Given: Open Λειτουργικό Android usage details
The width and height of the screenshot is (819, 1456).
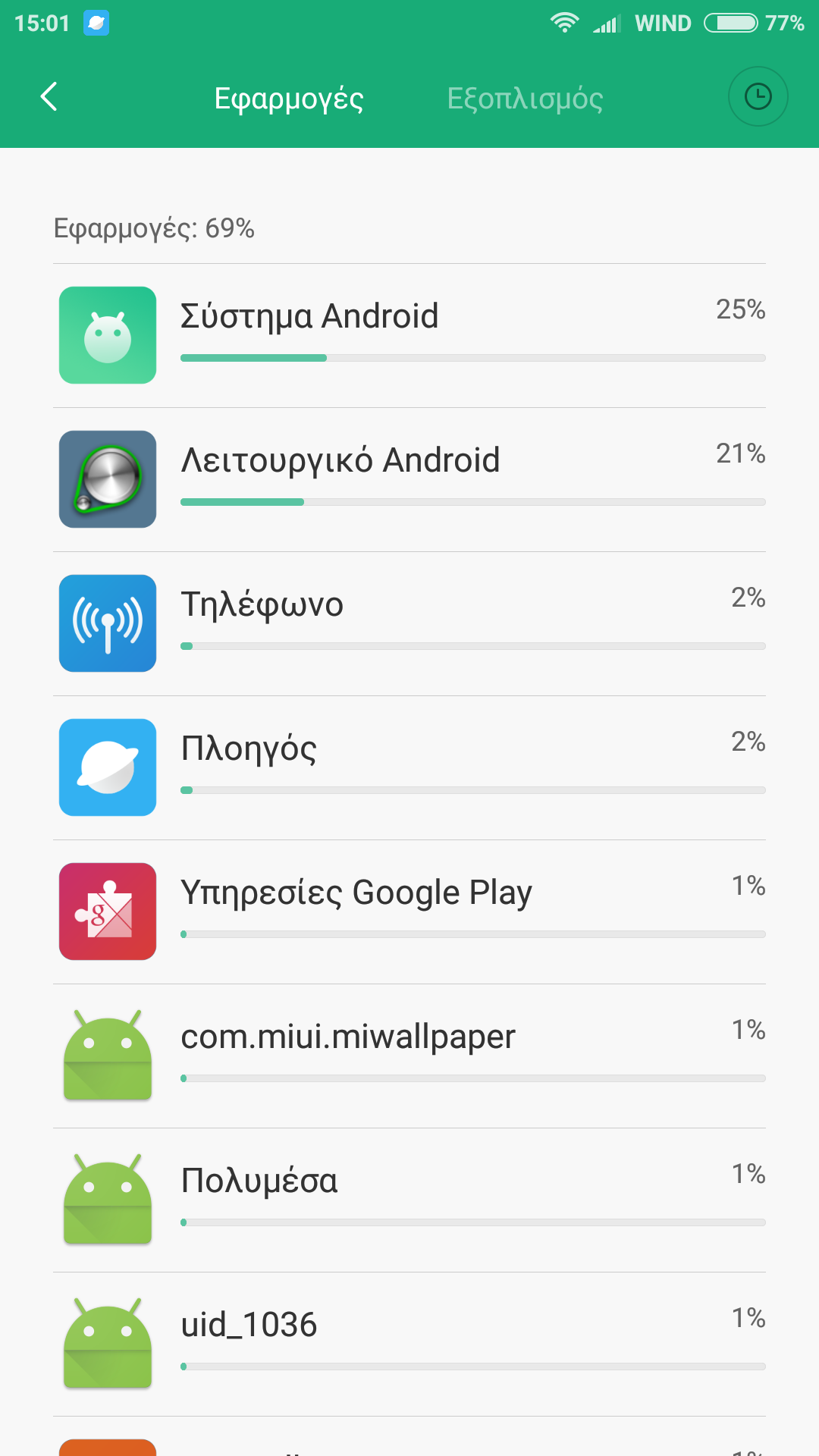Looking at the screenshot, I should (409, 479).
